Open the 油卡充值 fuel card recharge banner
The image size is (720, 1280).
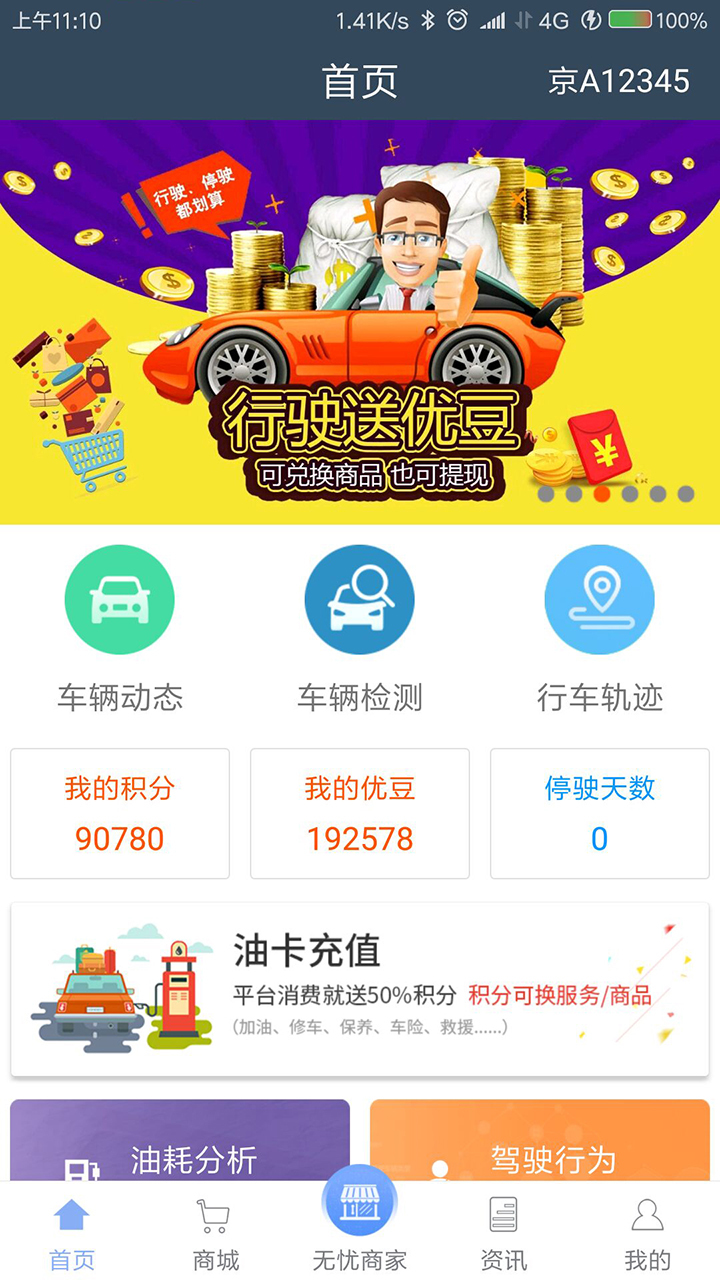[360, 989]
